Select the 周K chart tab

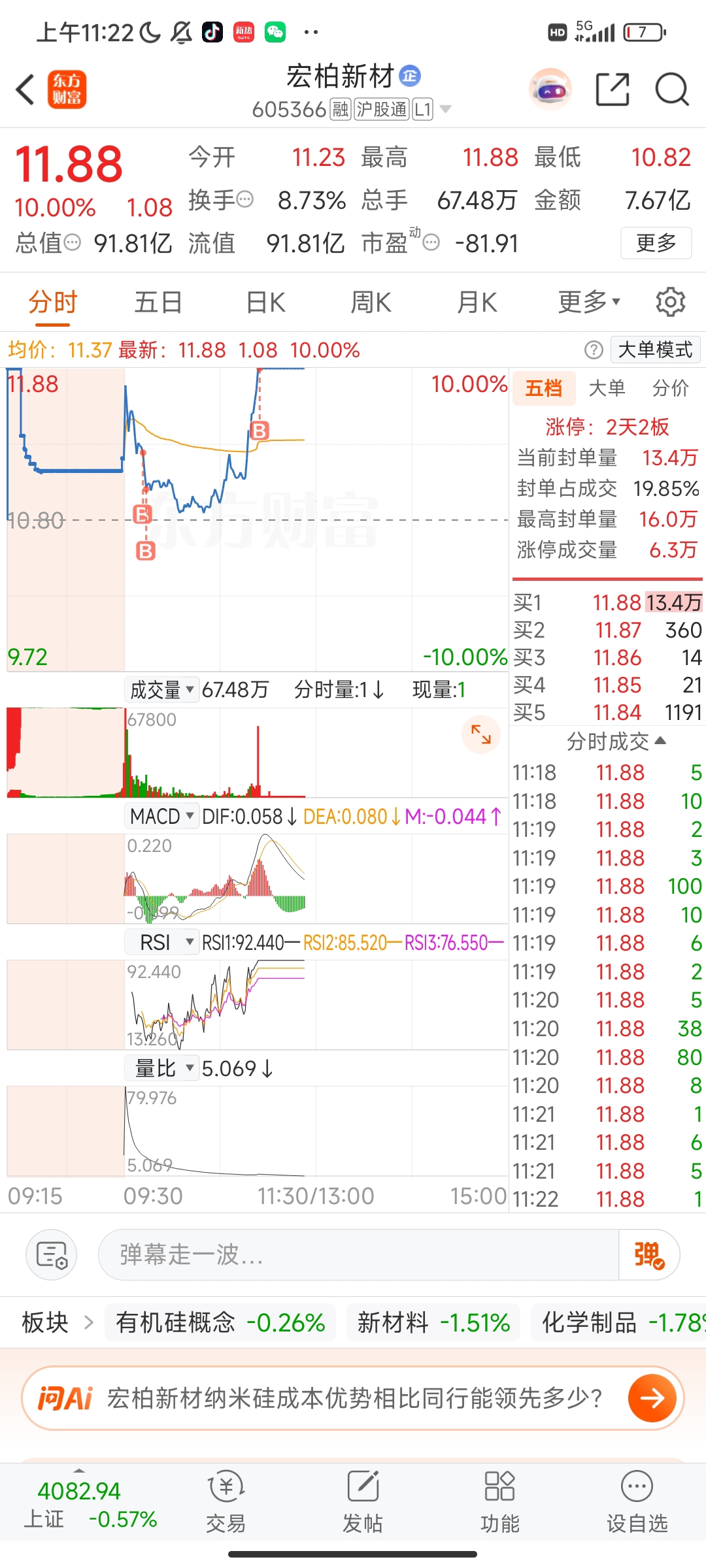click(371, 302)
